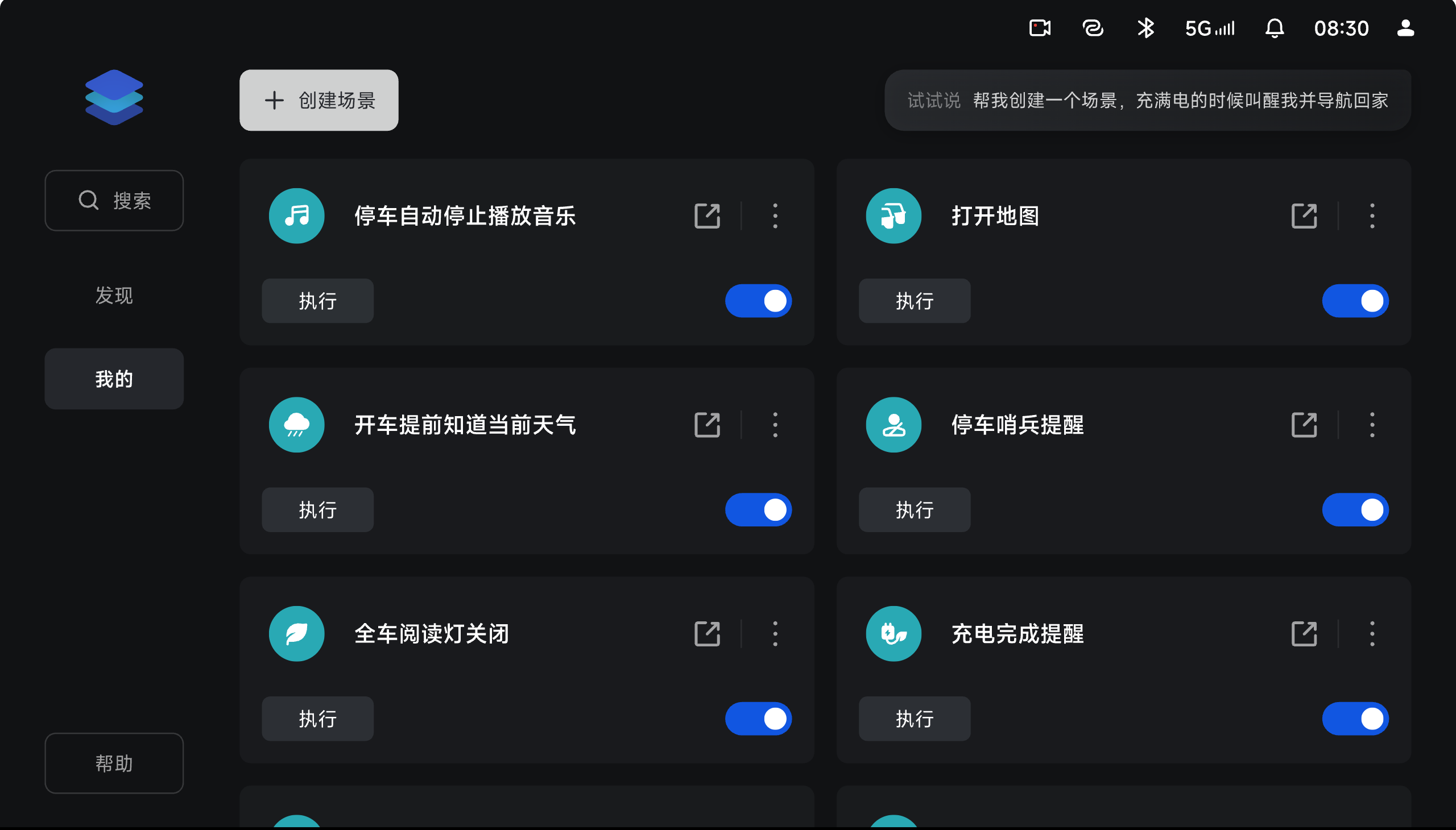Toggle off 开车提前知道当前天气
The image size is (1456, 830).
pos(758,509)
